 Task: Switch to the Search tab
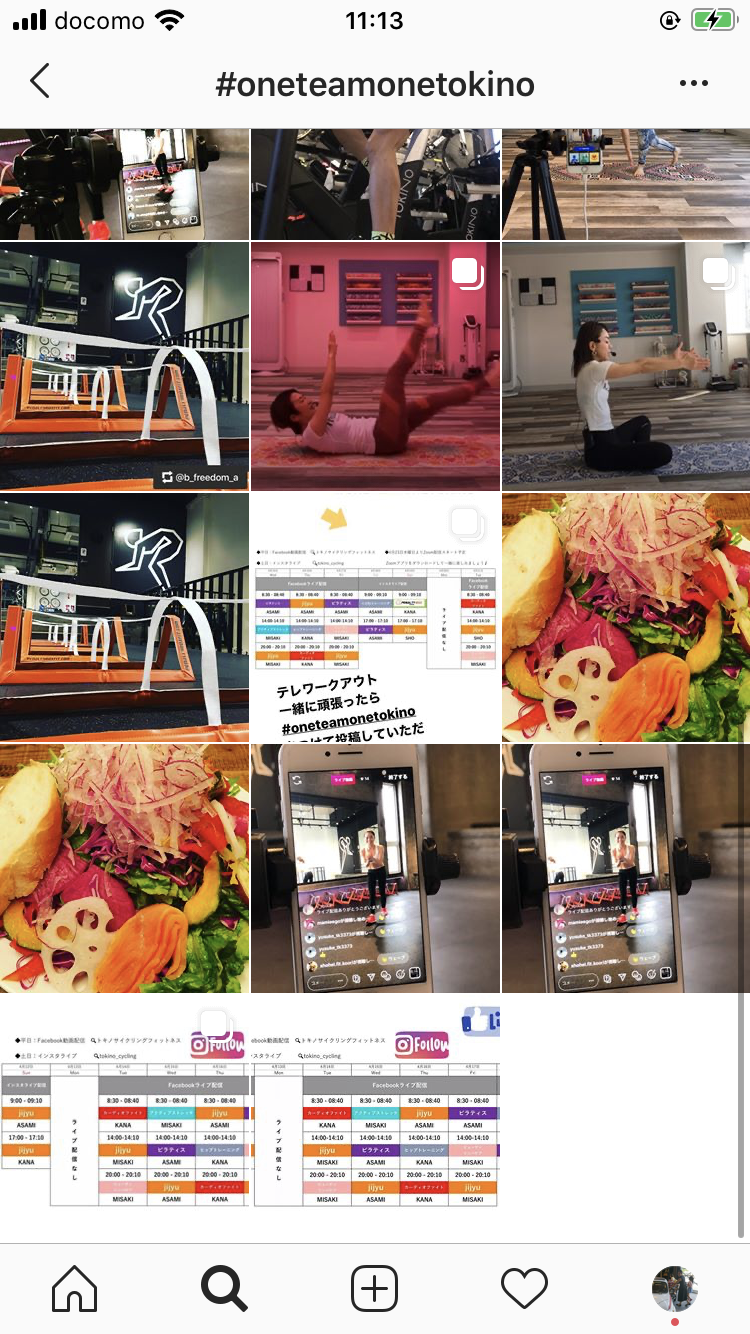(224, 1289)
